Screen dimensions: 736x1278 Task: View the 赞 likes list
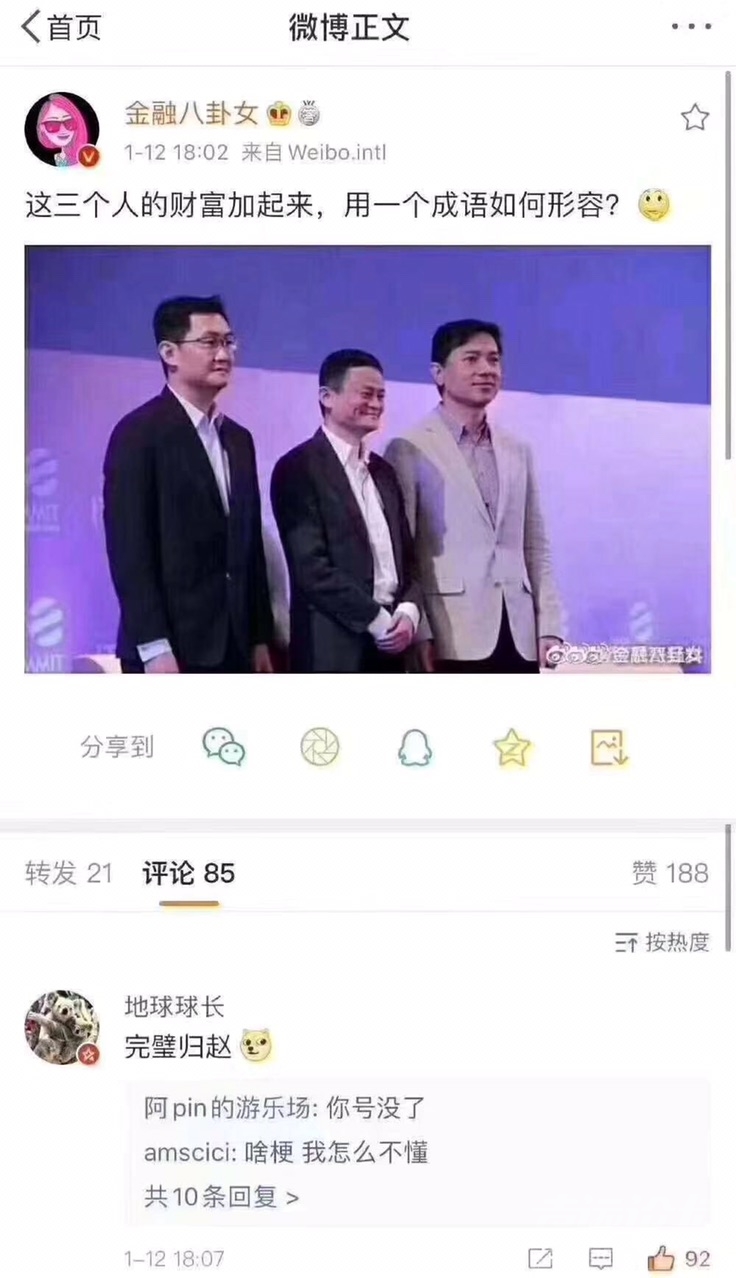(x=670, y=873)
